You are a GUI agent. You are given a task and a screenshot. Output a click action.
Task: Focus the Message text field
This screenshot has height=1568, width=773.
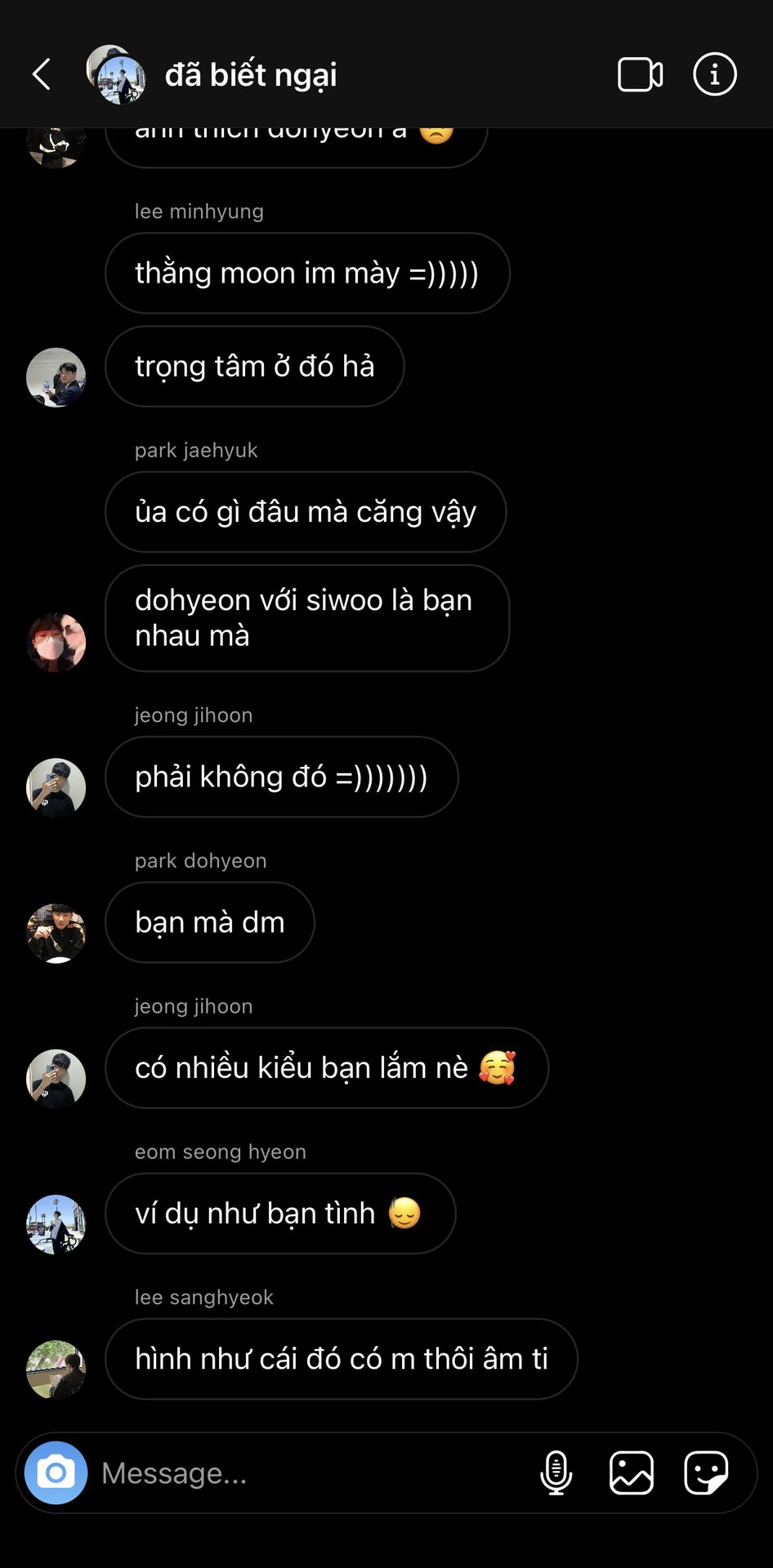point(311,1472)
